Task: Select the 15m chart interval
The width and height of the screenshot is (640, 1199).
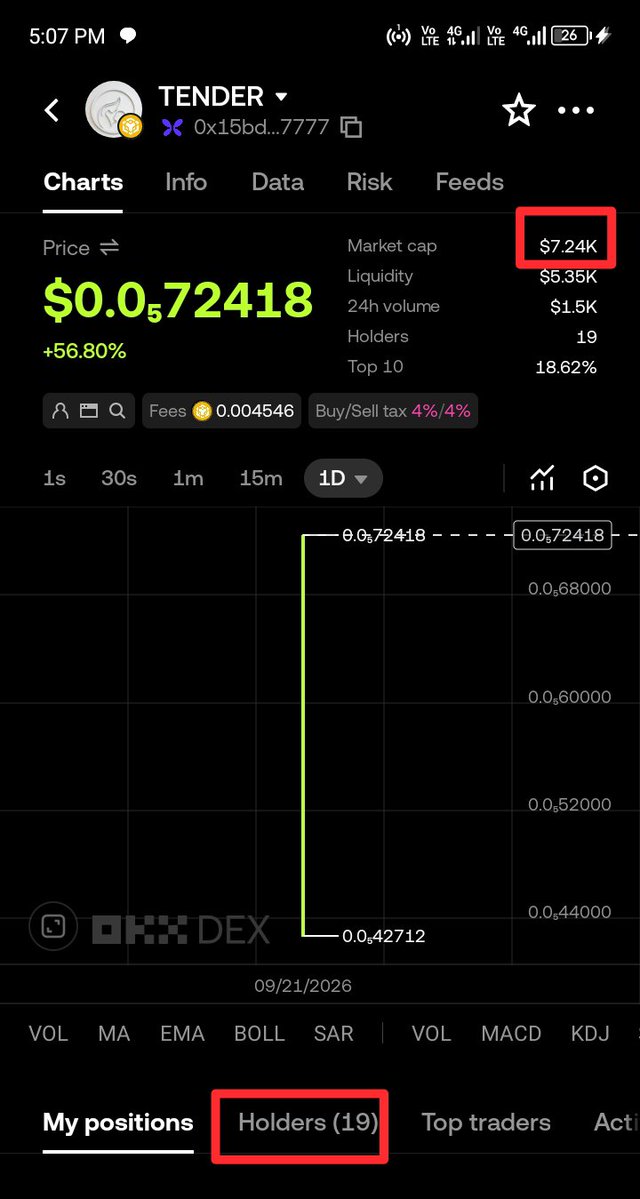Action: click(261, 479)
